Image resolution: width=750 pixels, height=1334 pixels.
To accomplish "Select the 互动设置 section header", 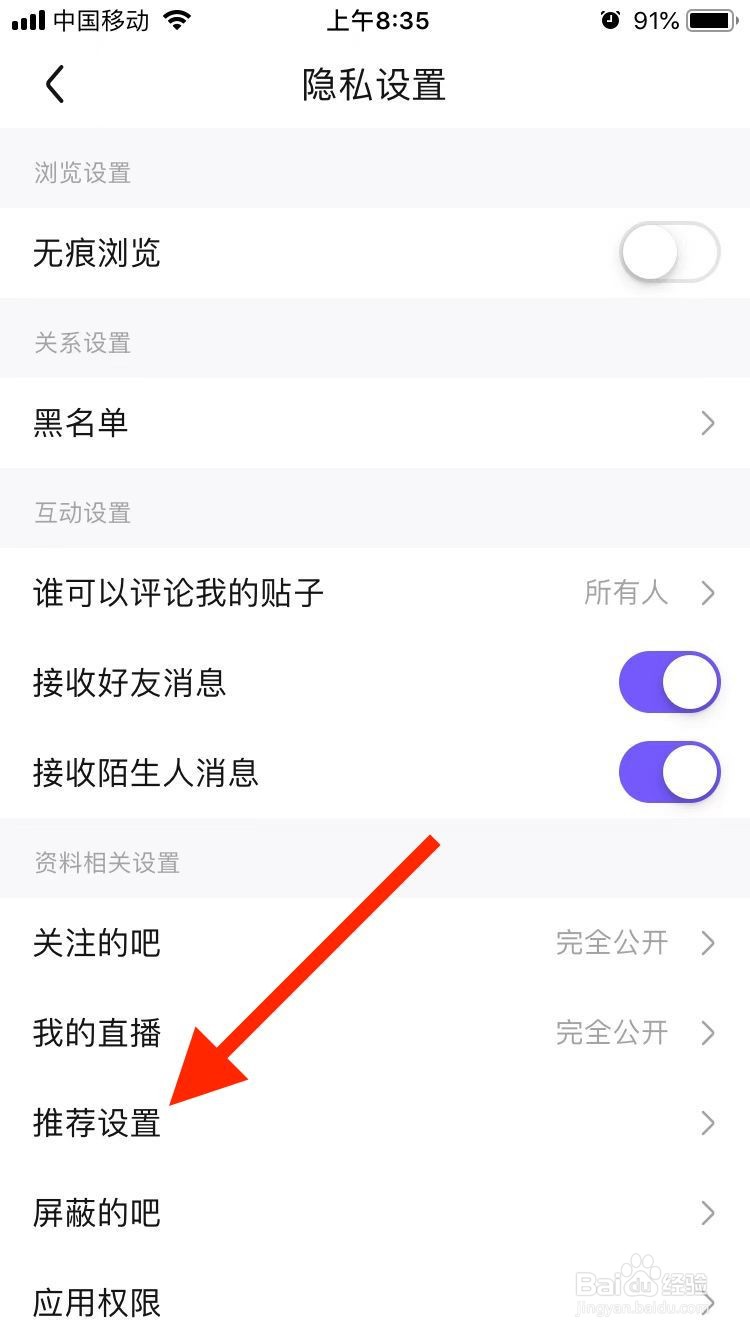I will (x=80, y=512).
